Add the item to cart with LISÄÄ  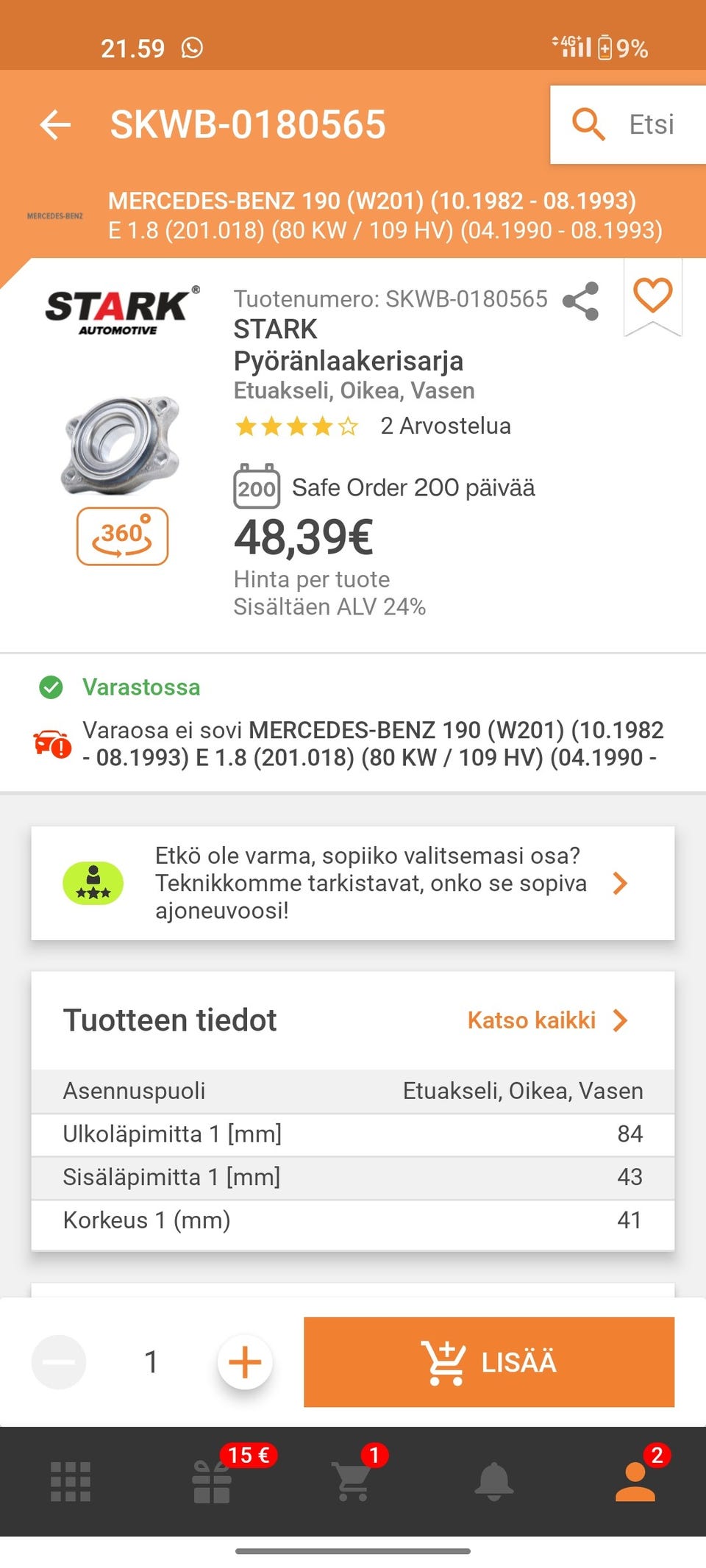[x=489, y=1362]
